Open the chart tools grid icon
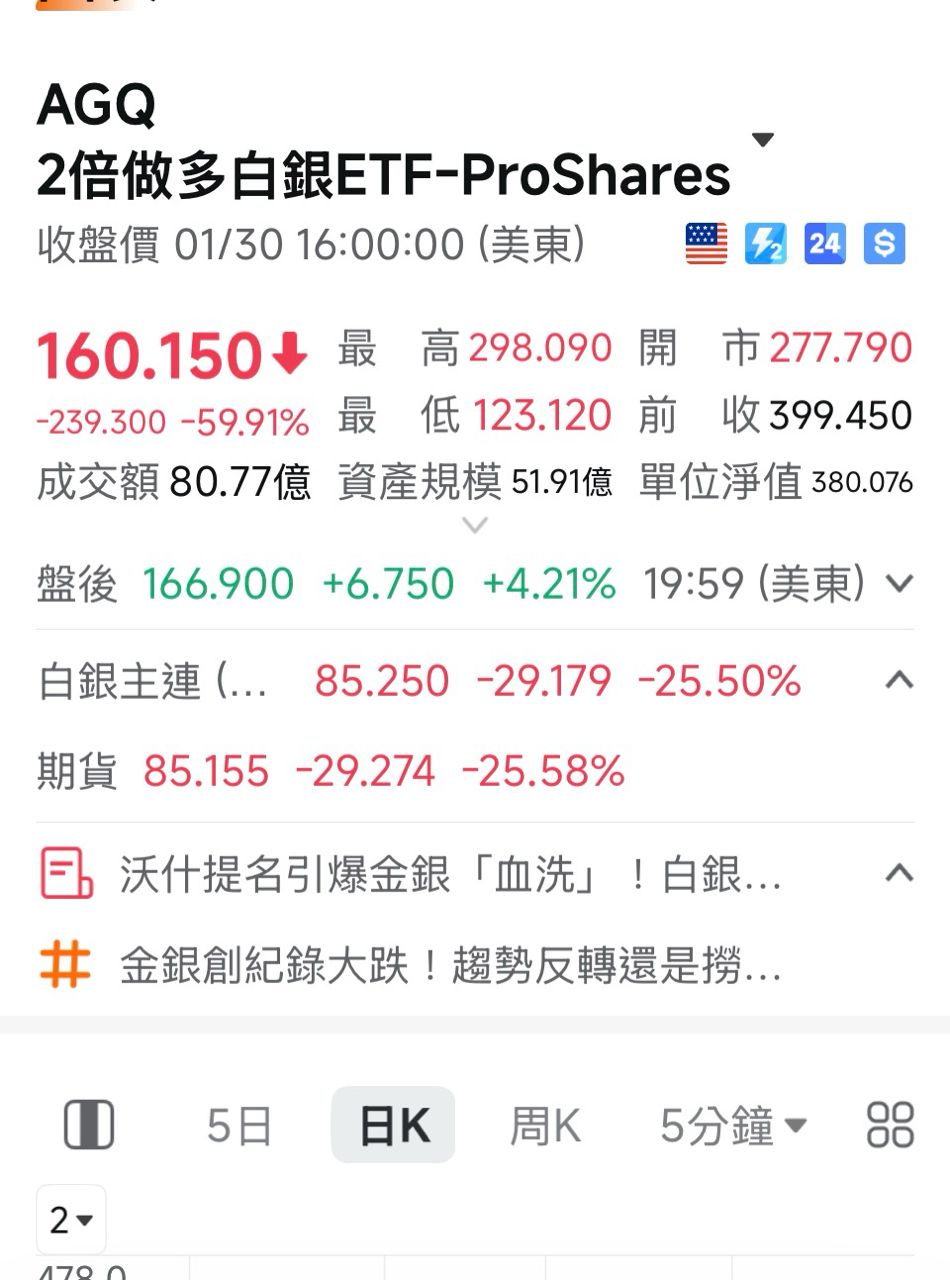The image size is (950, 1280). point(890,1125)
